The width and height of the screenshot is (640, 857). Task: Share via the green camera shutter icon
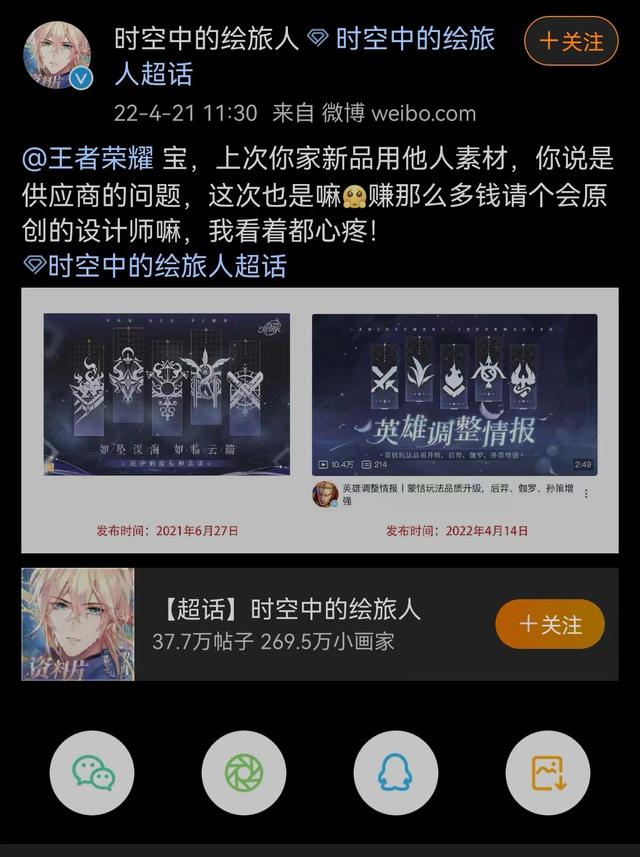click(244, 772)
